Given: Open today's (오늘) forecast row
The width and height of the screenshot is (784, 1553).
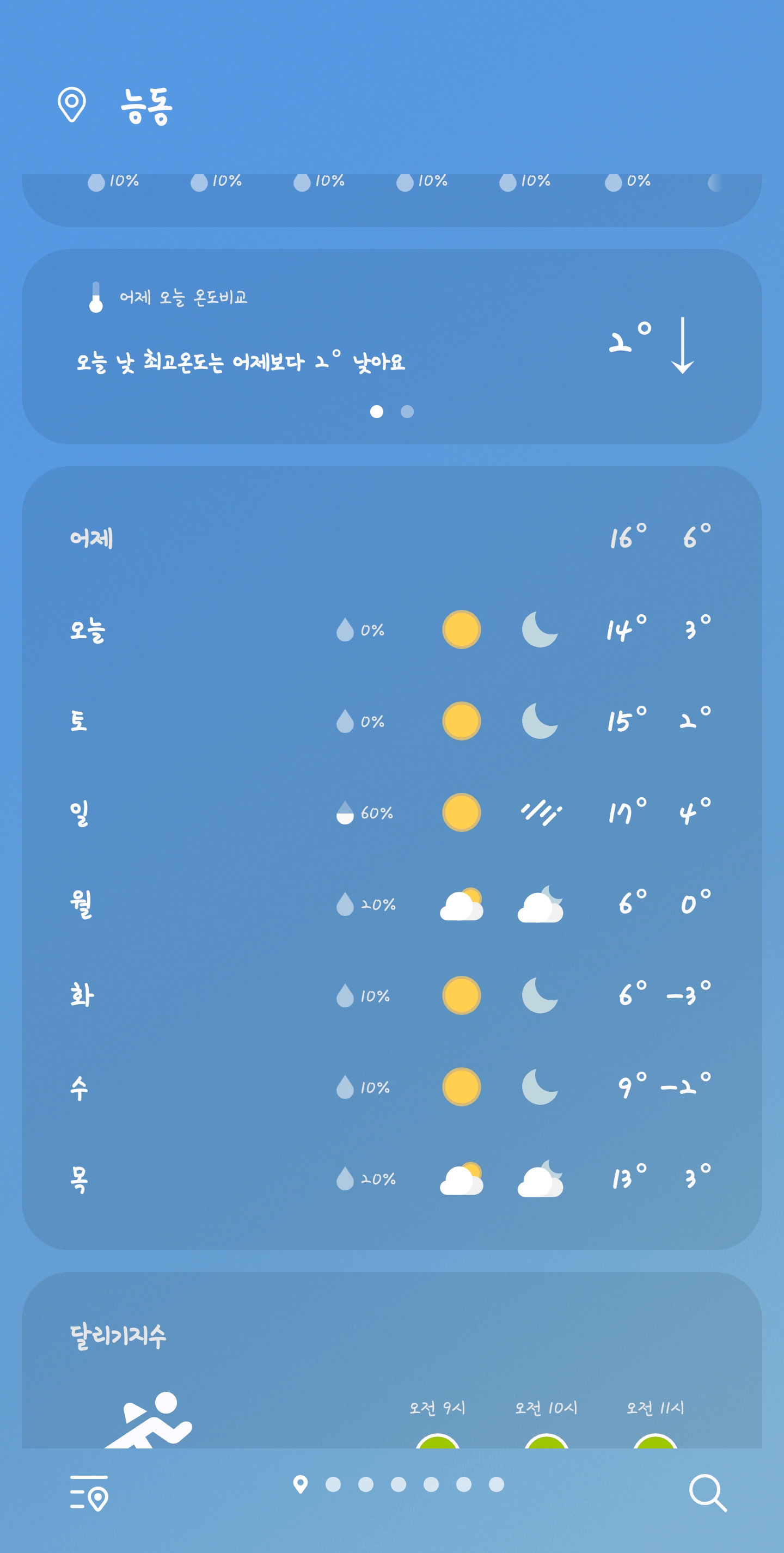Looking at the screenshot, I should 391,630.
